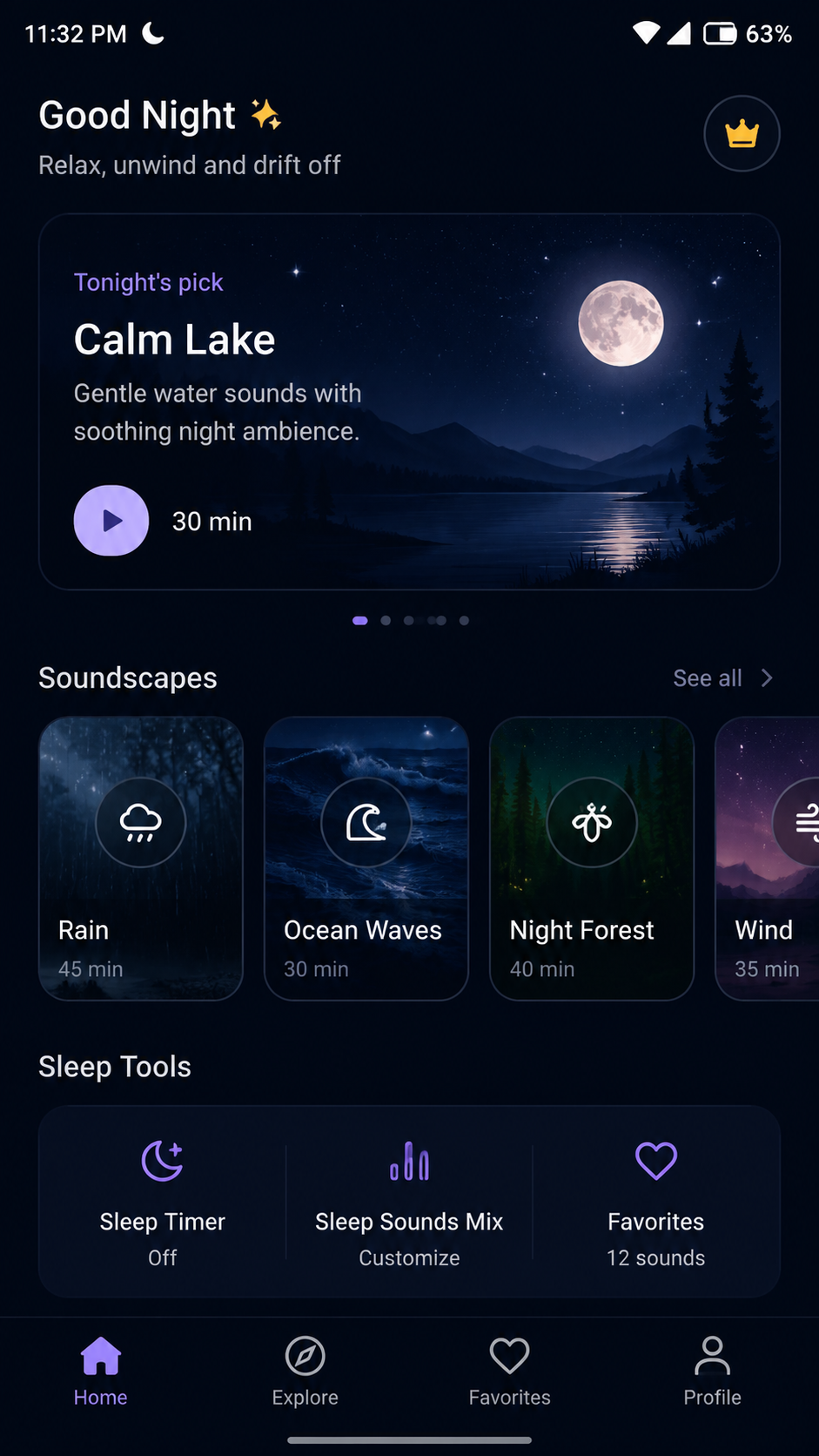The width and height of the screenshot is (819, 1456).
Task: Switch to the Explore tab
Action: 305,1372
